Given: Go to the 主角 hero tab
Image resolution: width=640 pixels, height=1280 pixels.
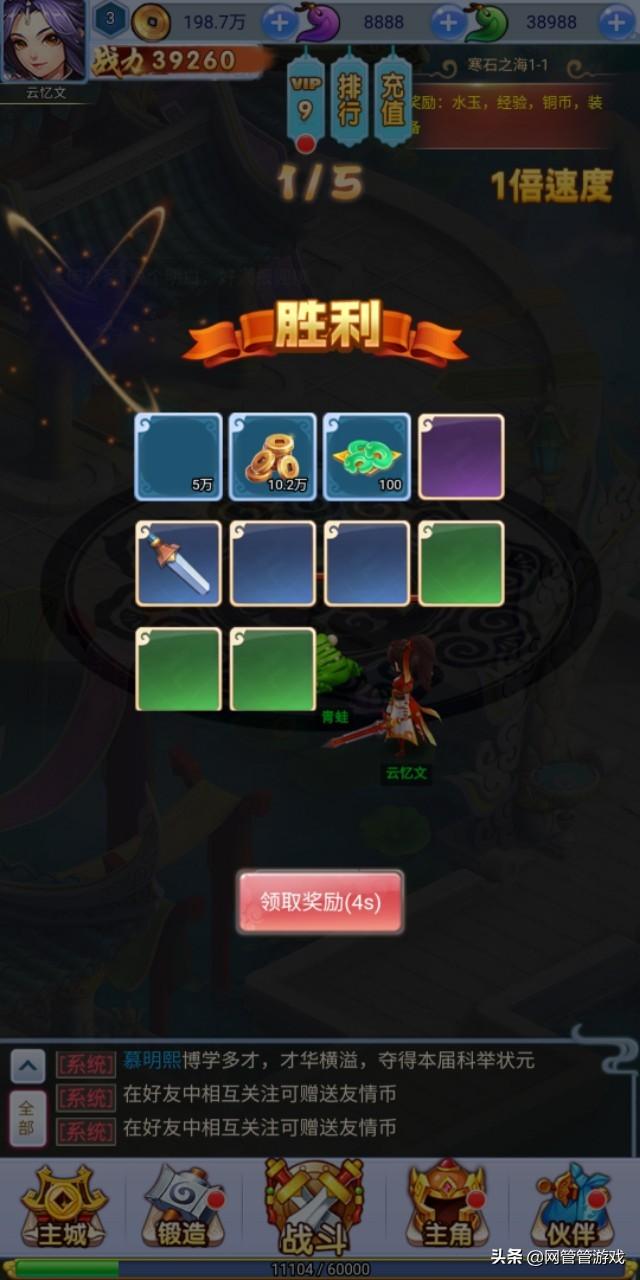Looking at the screenshot, I should click(x=446, y=1208).
